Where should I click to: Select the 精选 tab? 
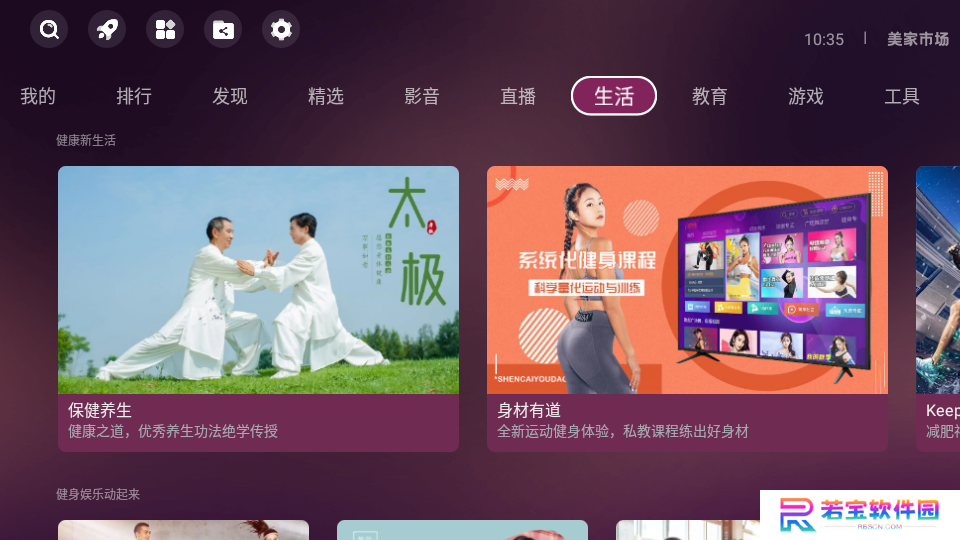coord(326,96)
